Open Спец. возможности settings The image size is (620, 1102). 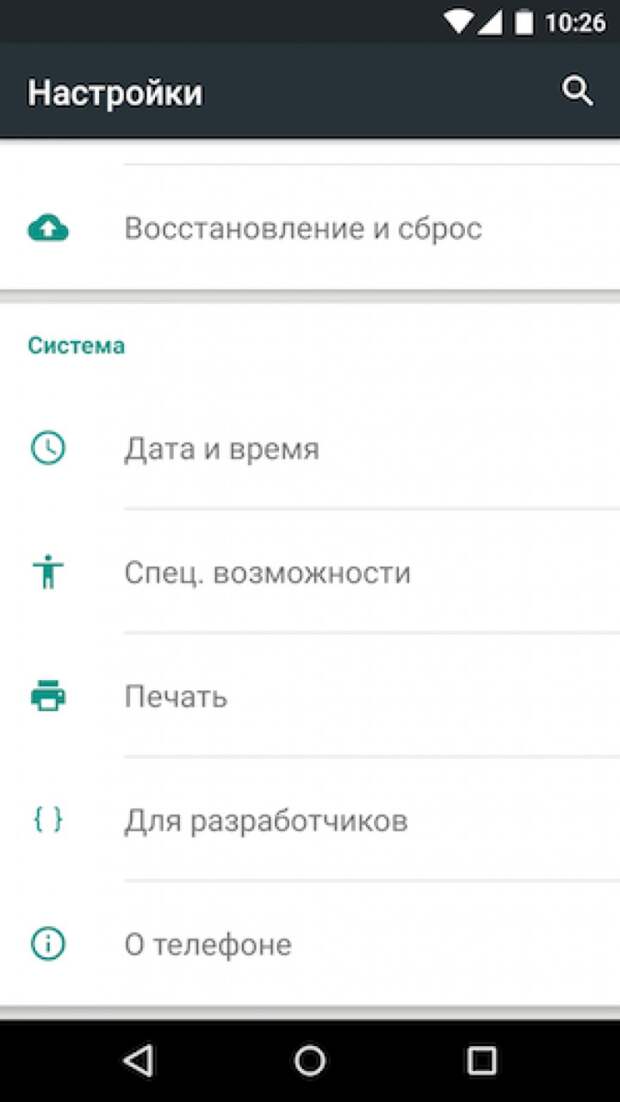267,573
